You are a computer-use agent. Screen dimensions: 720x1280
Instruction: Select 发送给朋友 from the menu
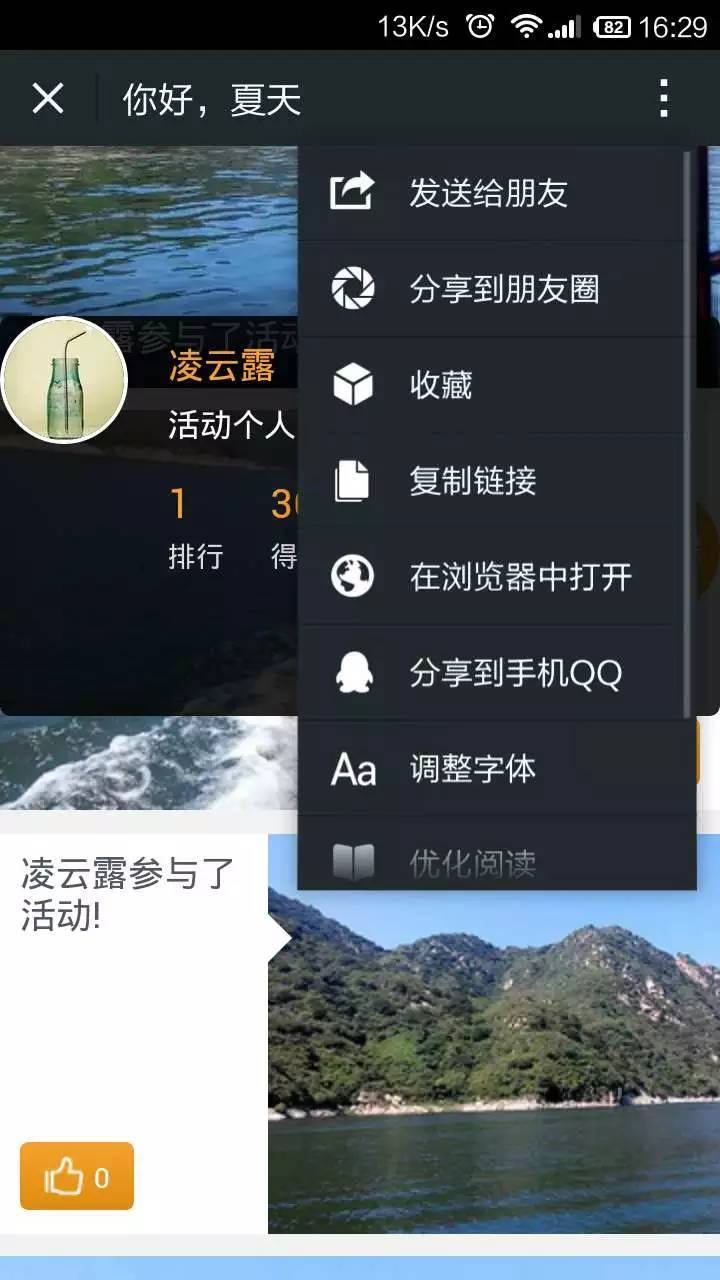coord(490,192)
